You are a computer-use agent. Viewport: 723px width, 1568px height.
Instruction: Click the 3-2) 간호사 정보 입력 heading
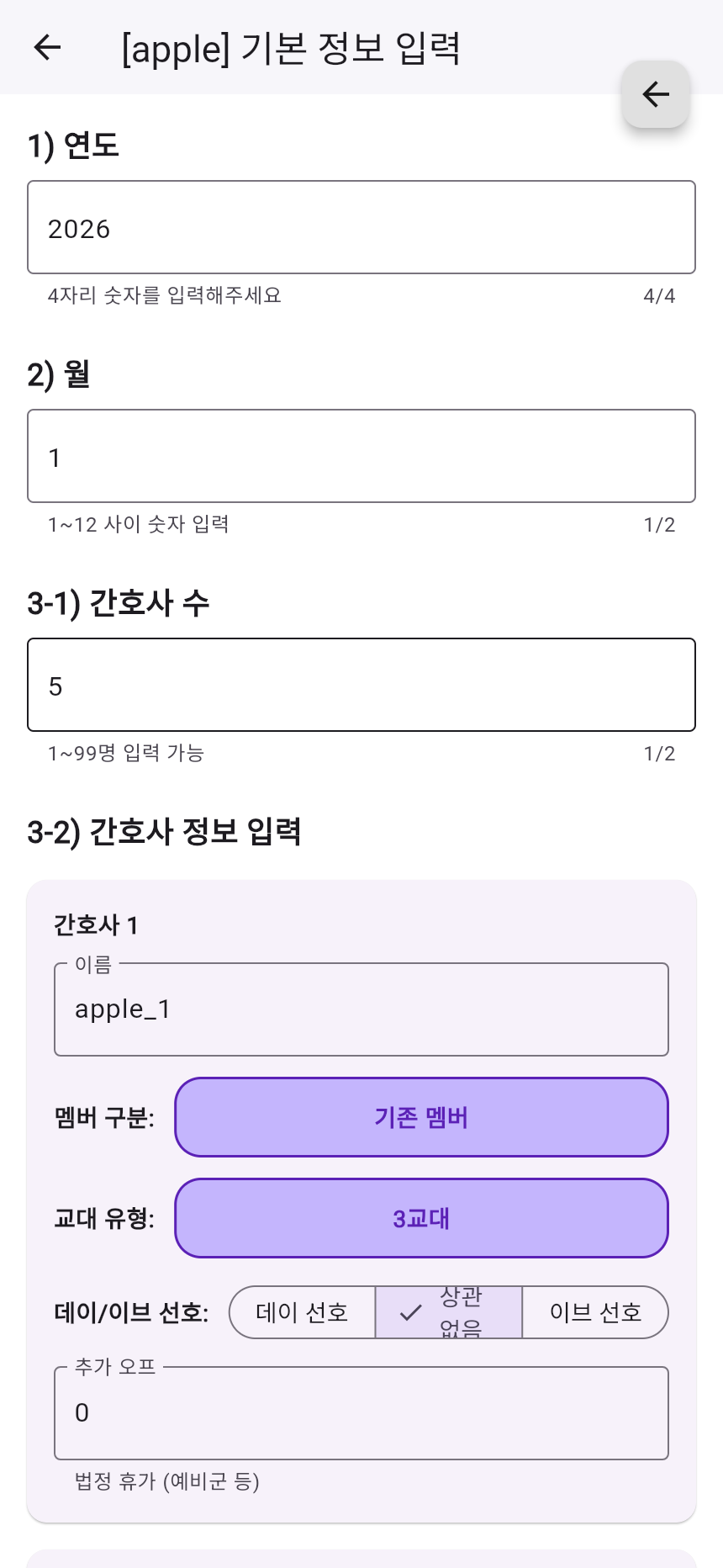(166, 832)
